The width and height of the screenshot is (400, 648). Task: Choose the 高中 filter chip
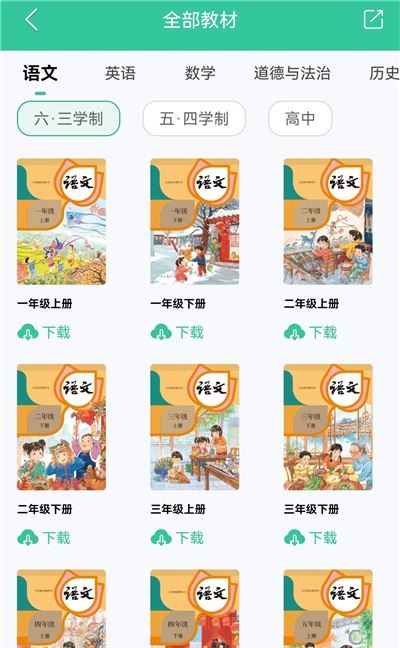pyautogui.click(x=300, y=119)
